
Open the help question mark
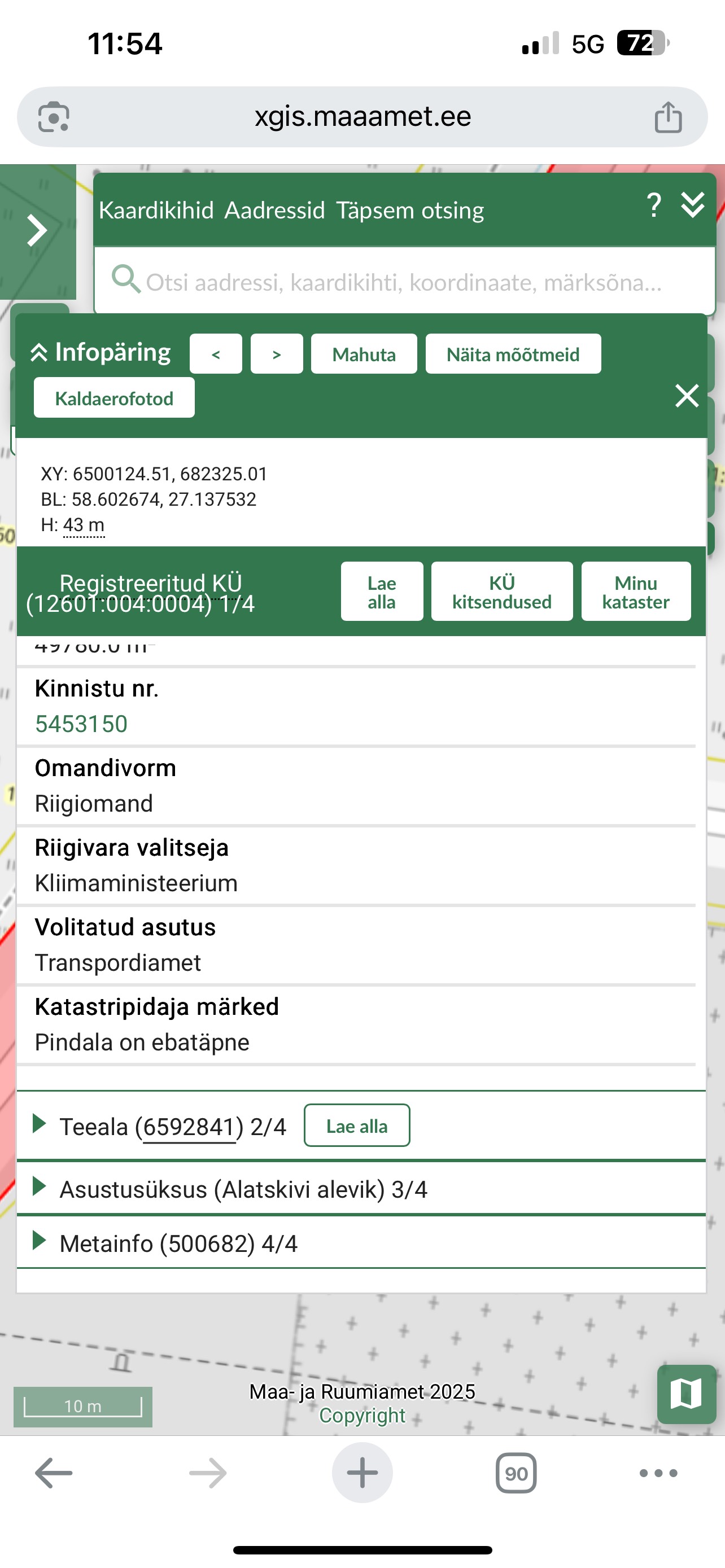click(654, 206)
